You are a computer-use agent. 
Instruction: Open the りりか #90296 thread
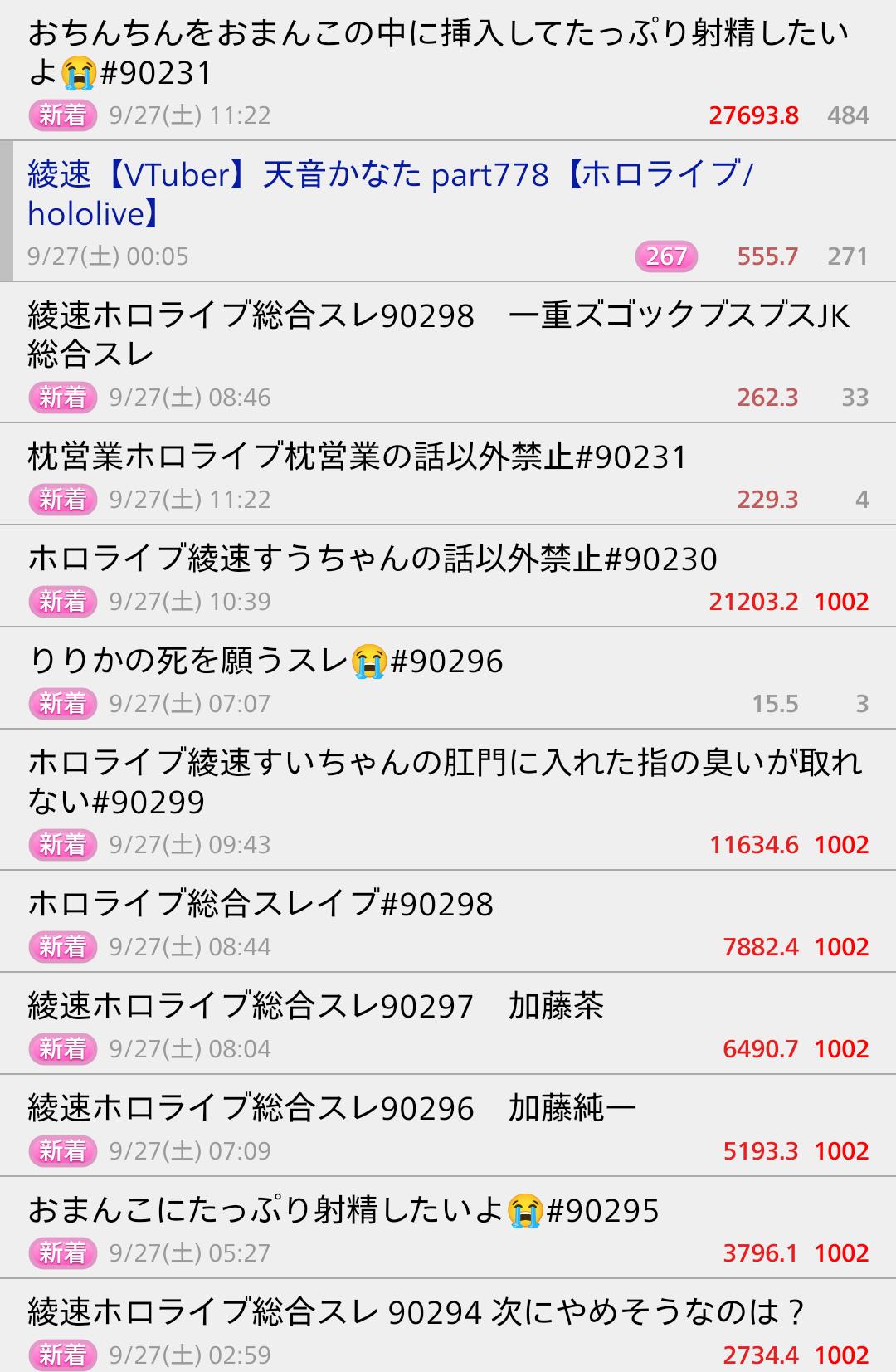(265, 662)
